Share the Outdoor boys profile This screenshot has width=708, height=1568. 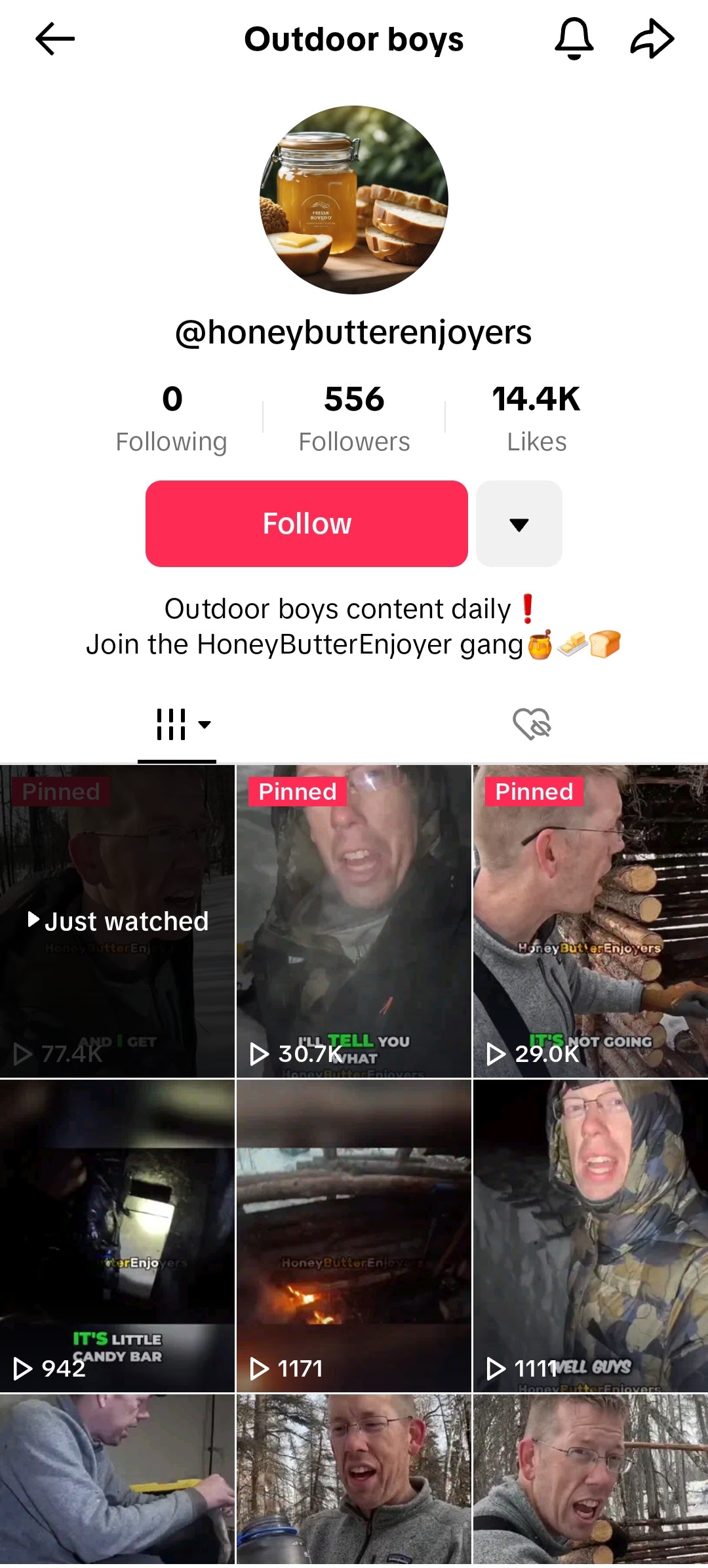(652, 39)
